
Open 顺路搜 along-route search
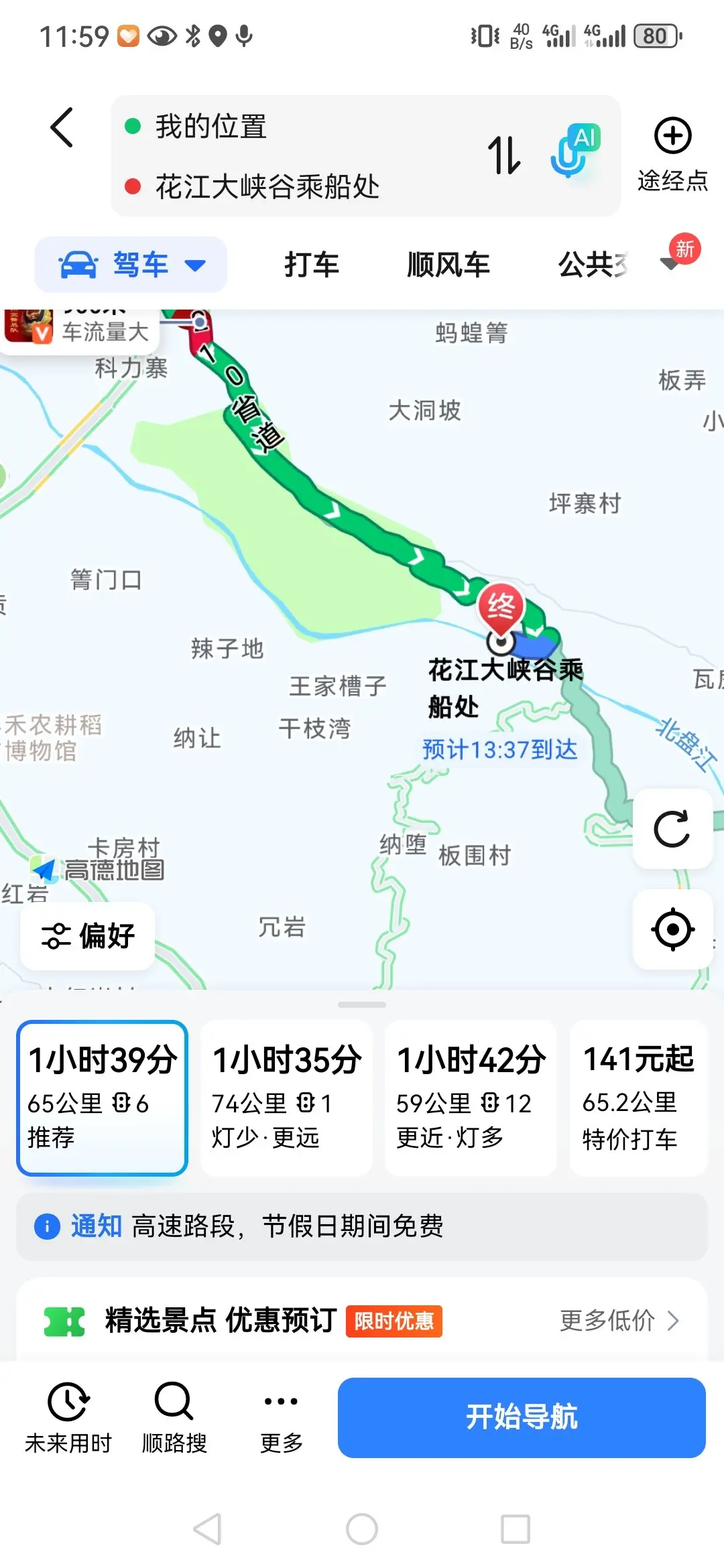[174, 1418]
